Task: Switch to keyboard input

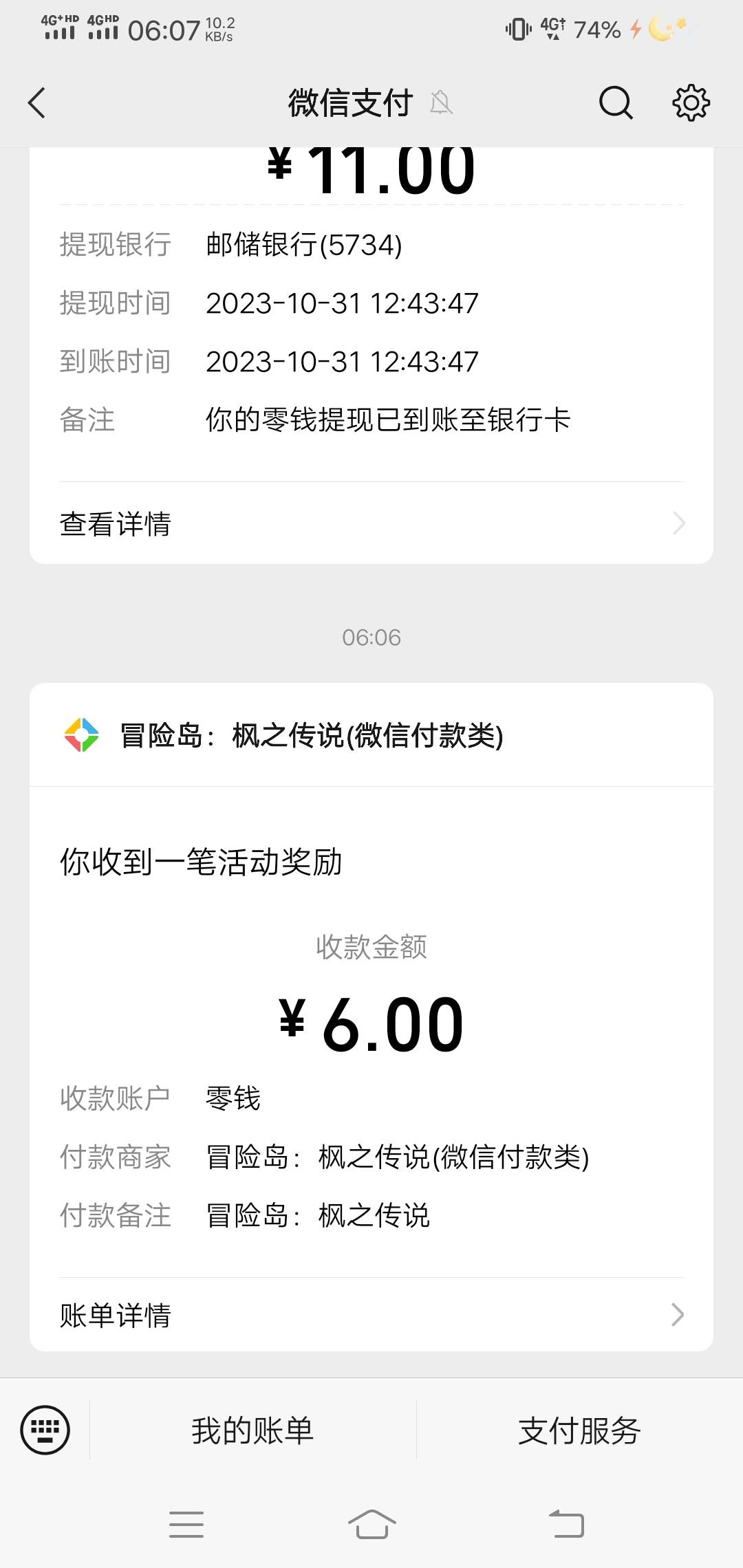Action: click(45, 1430)
